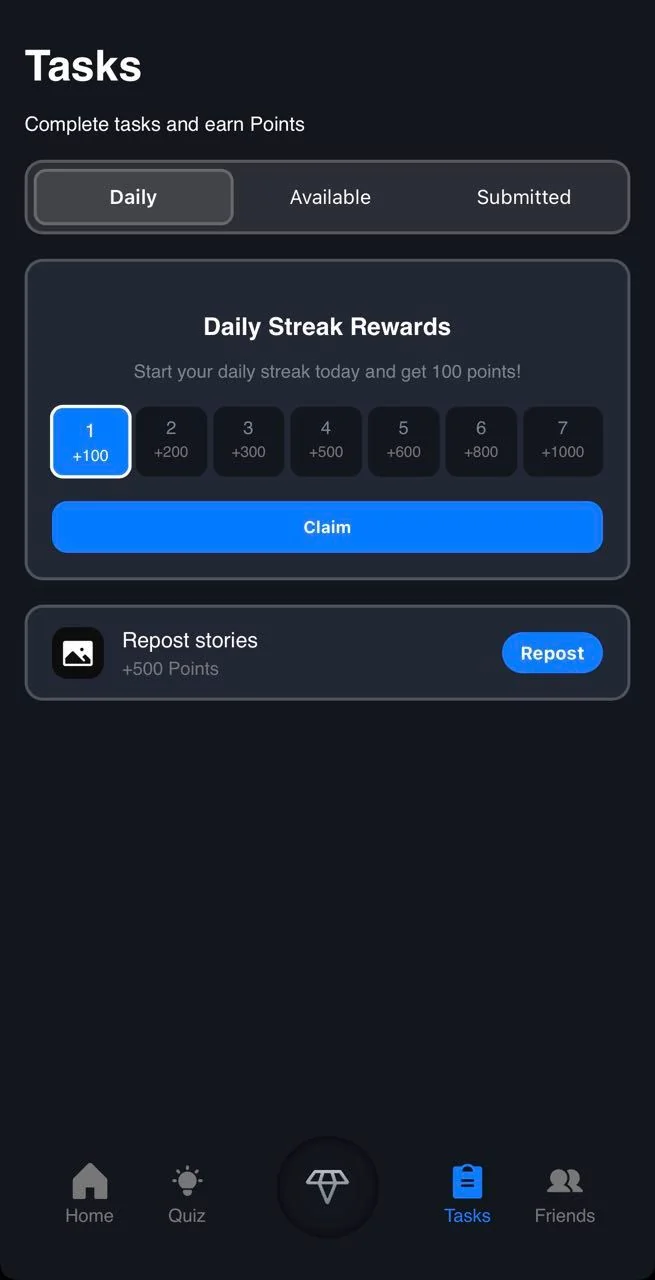
Task: Tap the Repost button for stories
Action: click(x=552, y=653)
